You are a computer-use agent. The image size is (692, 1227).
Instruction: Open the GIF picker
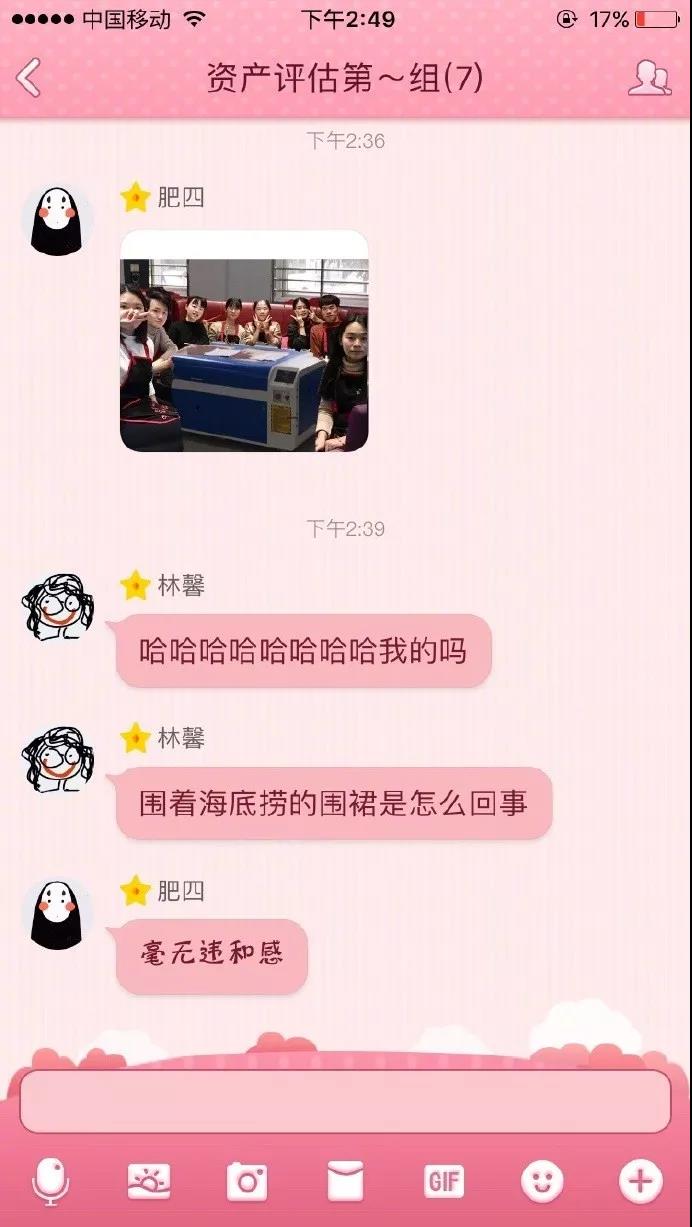tap(444, 1182)
